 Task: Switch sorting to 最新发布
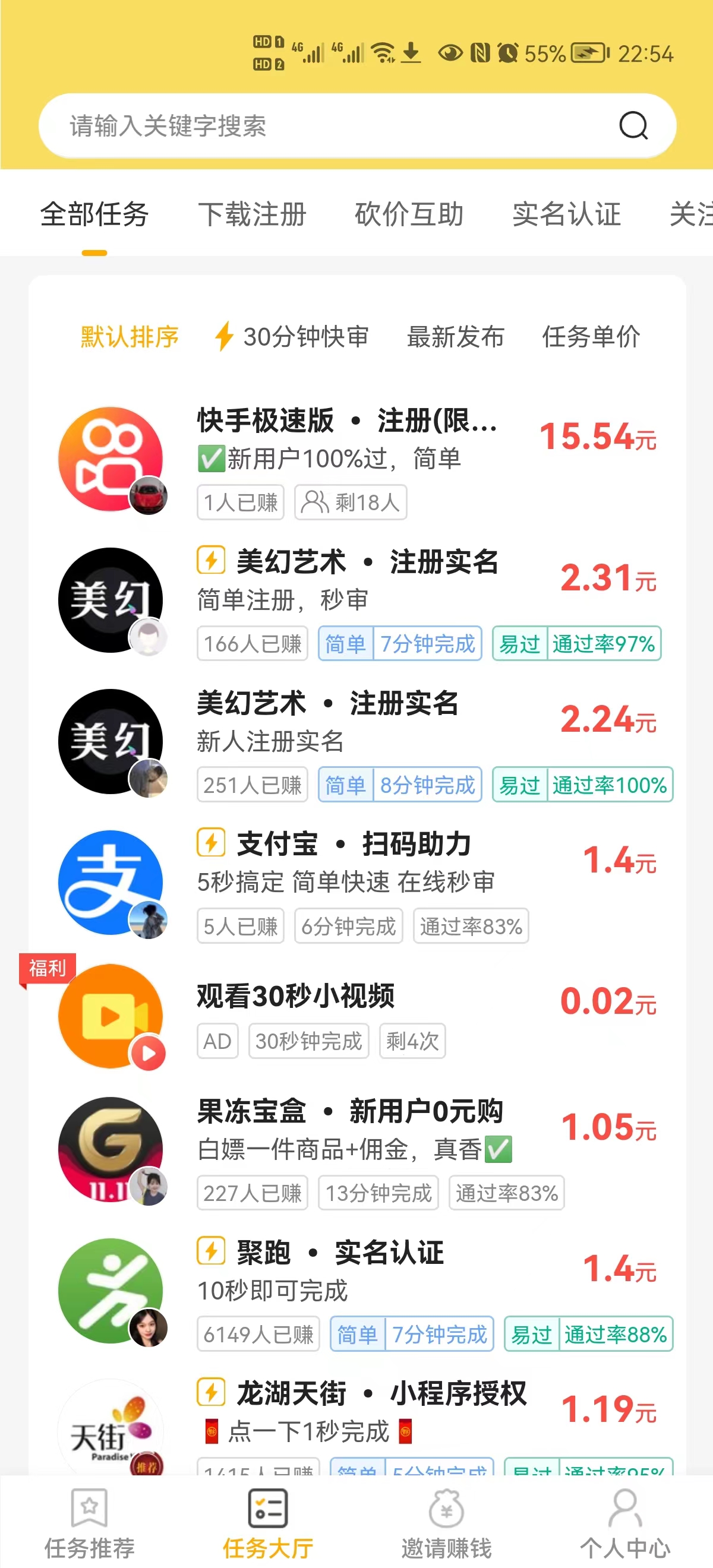(x=456, y=338)
